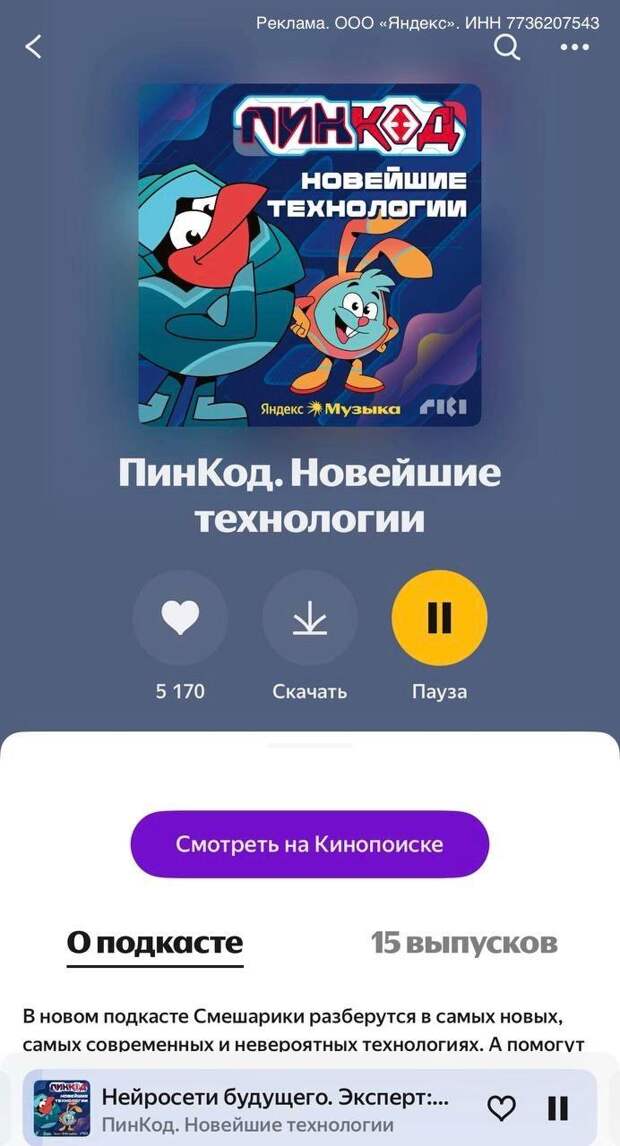Download the podcast via Скачать
This screenshot has height=1146, width=620.
click(x=310, y=618)
